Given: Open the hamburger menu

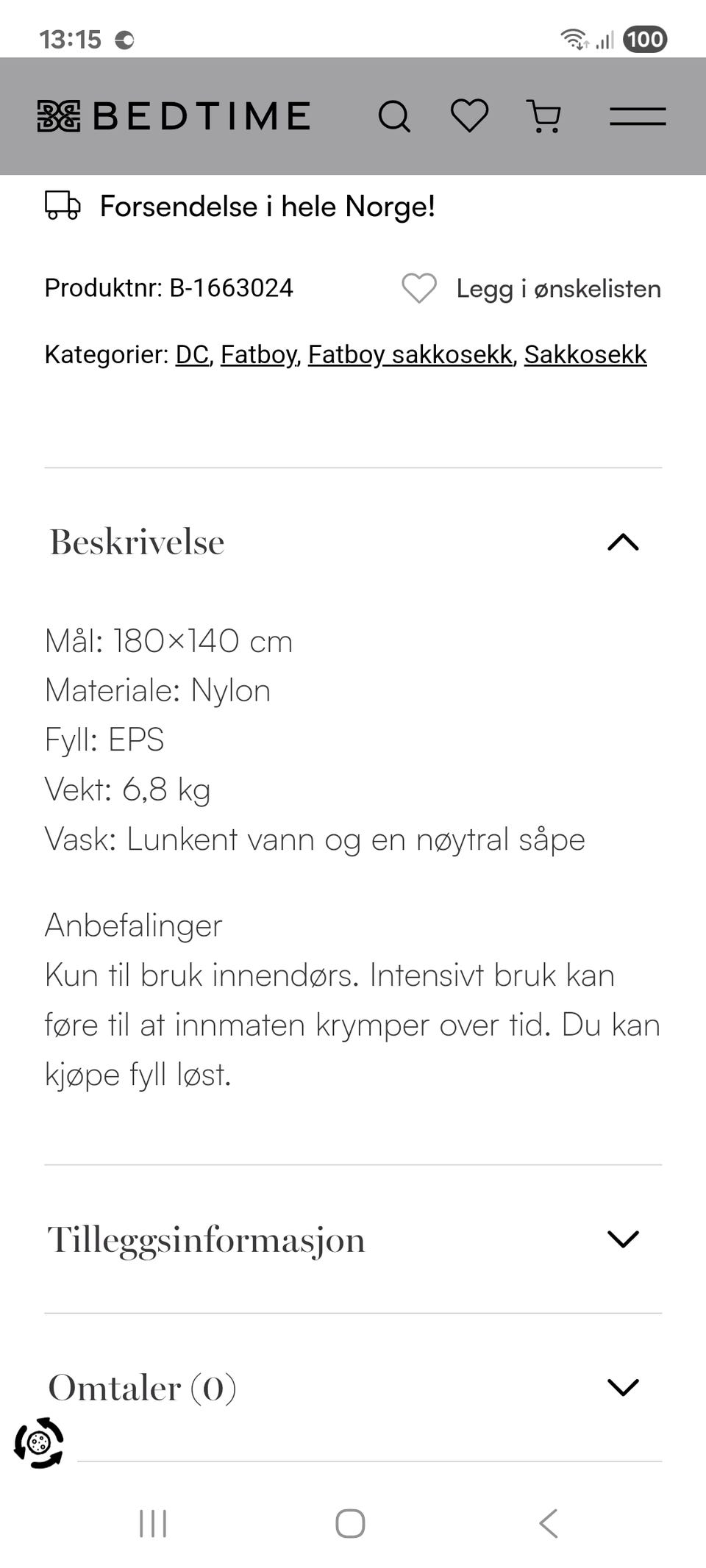Looking at the screenshot, I should coord(638,115).
